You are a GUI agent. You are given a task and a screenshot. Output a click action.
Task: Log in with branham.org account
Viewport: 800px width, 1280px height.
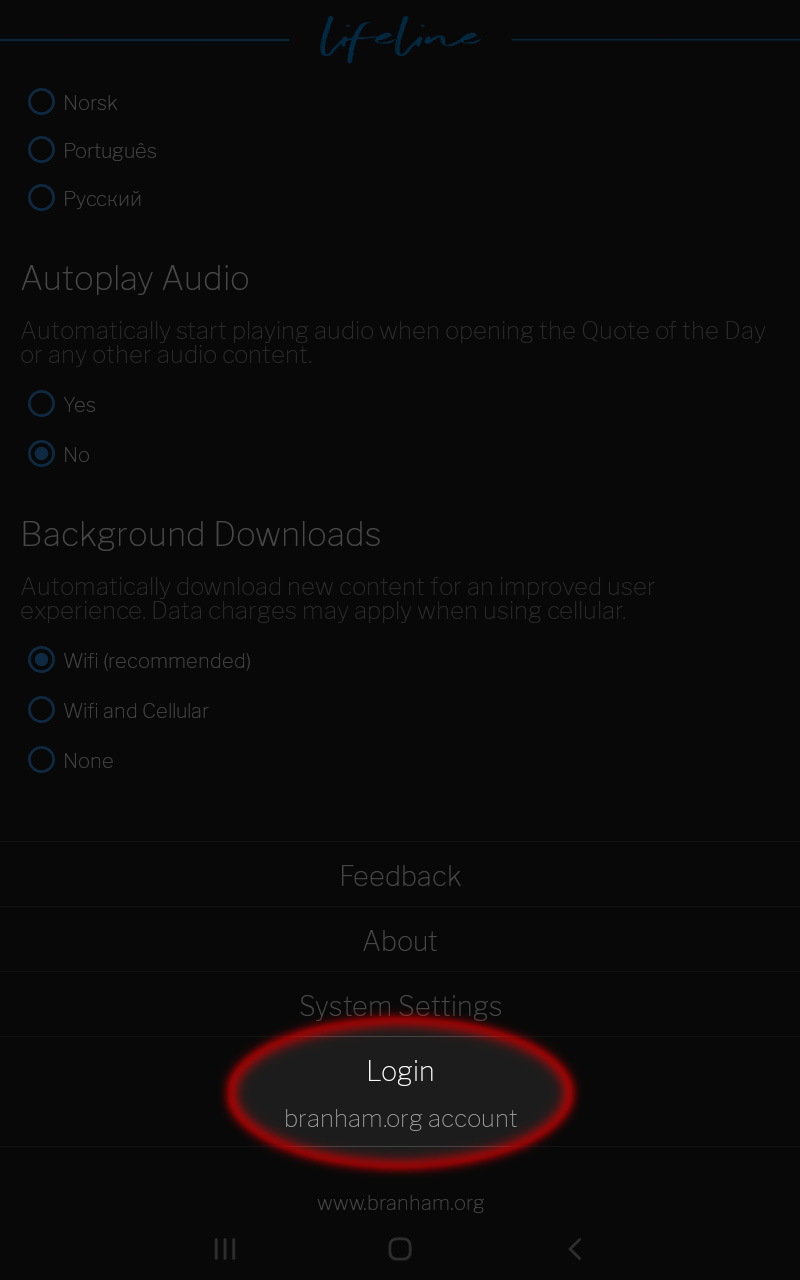point(400,1092)
